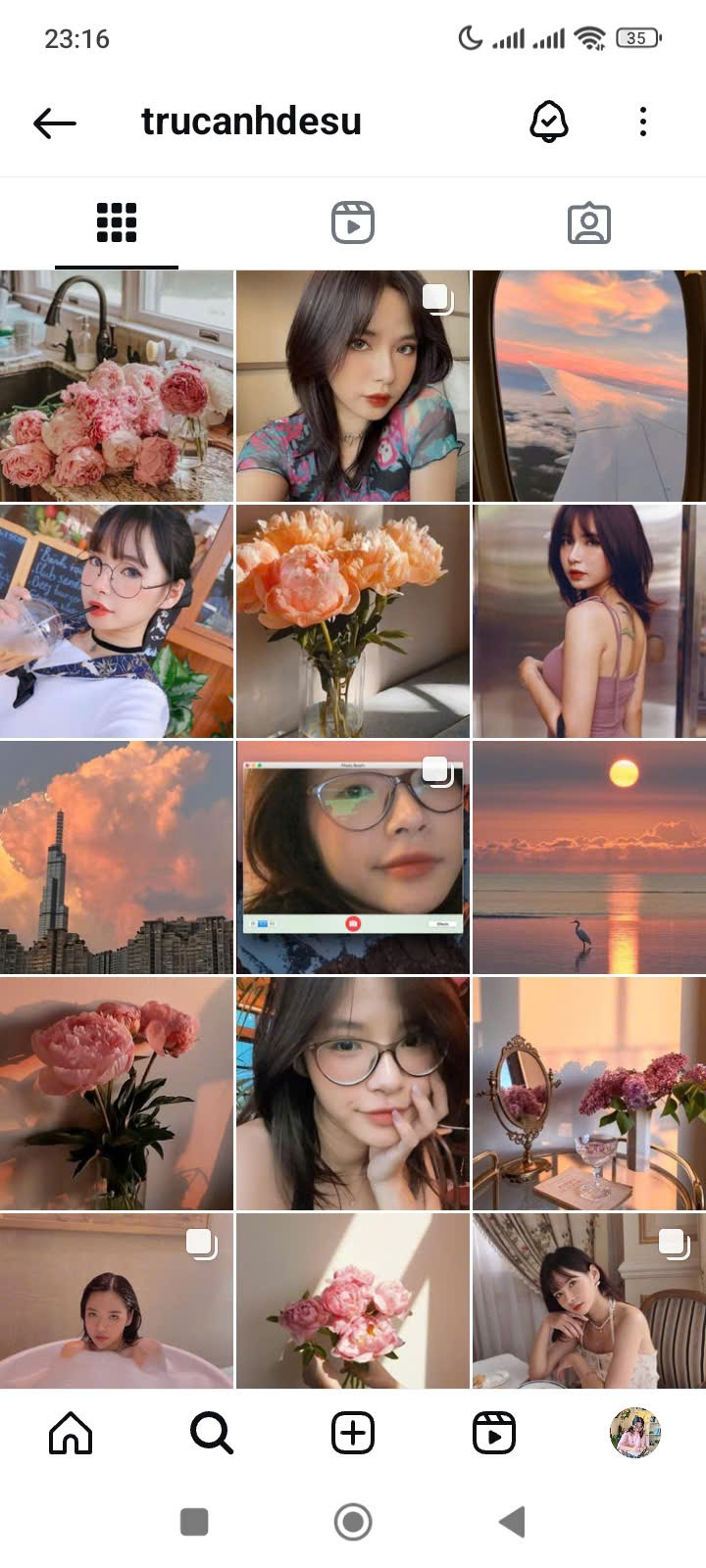Screen dimensions: 706x1568
Task: Create a new post
Action: pyautogui.click(x=353, y=1434)
